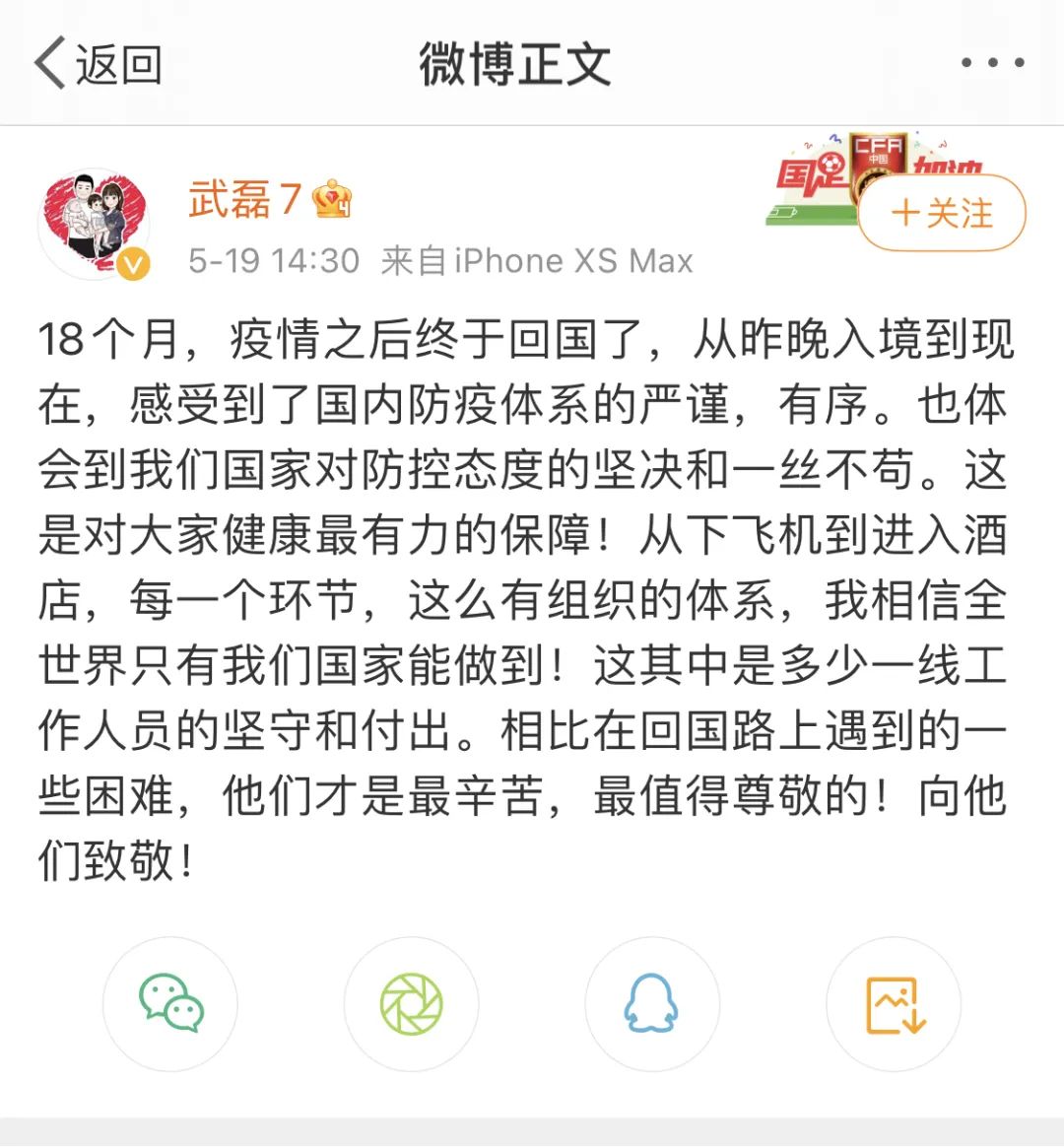Image resolution: width=1064 pixels, height=1148 pixels.
Task: Share the post to WeChat
Action: (170, 1004)
